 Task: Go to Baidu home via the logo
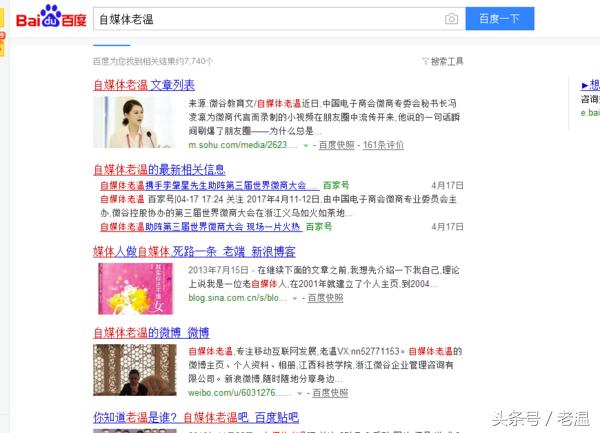50,18
